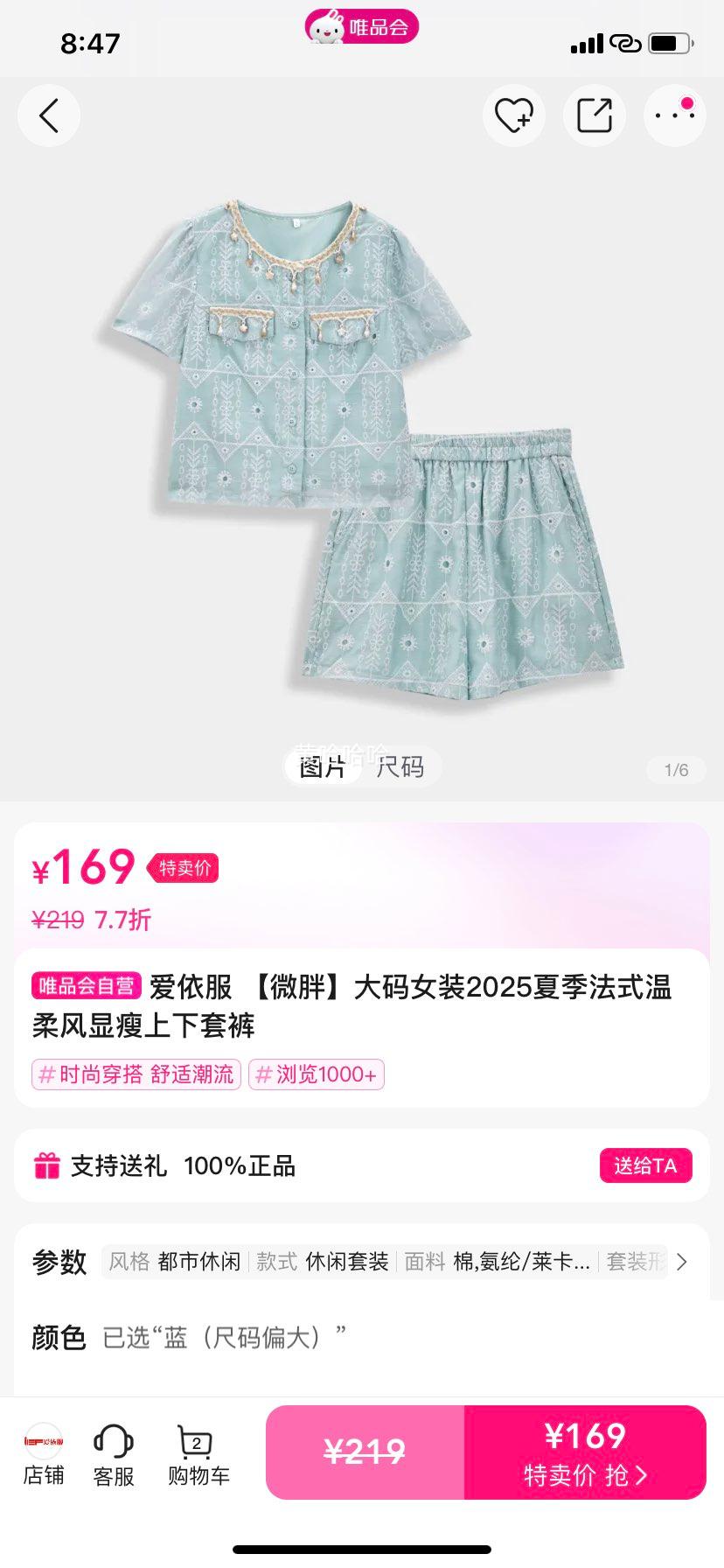
Task: Add product to favorites with the heart icon
Action: point(513,115)
